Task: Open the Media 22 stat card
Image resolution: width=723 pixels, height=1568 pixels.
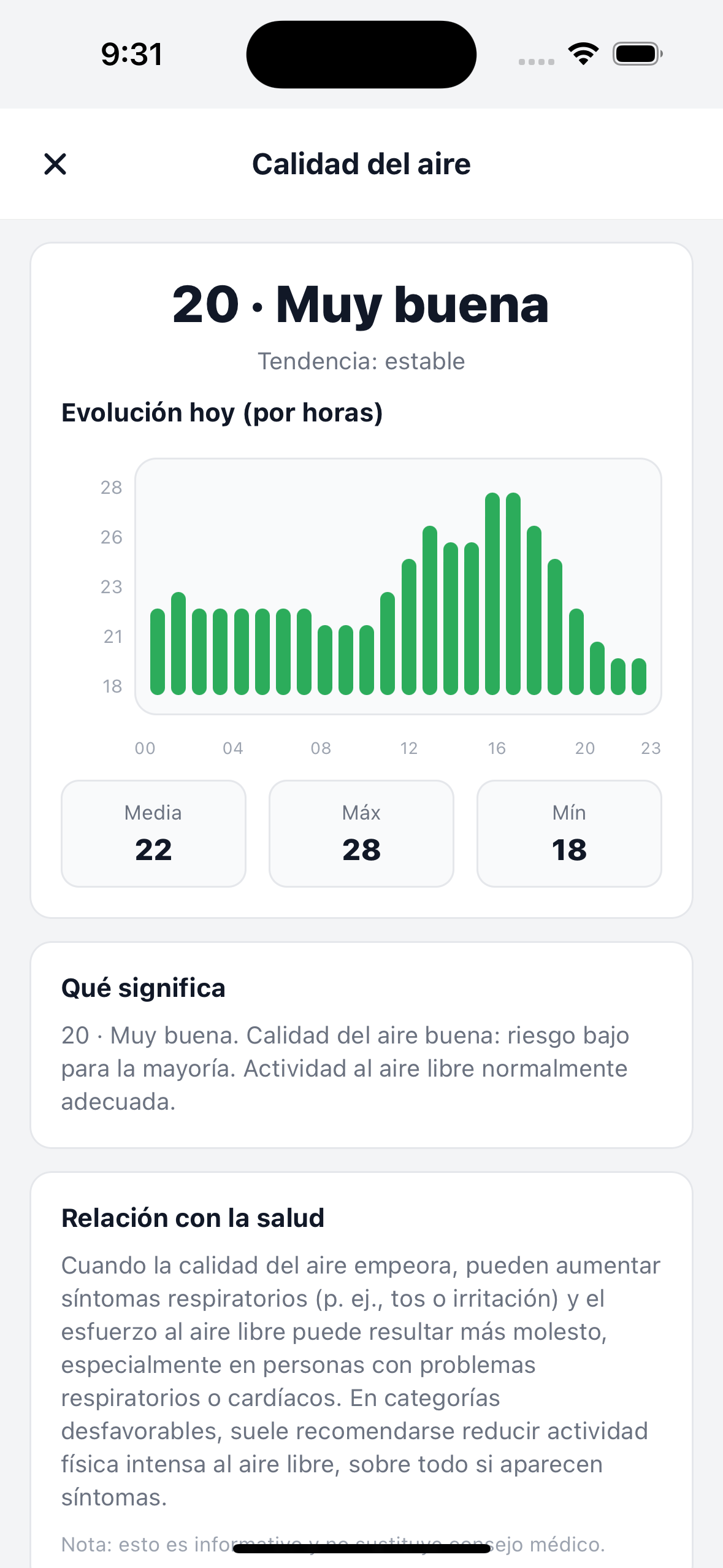Action: pyautogui.click(x=153, y=832)
